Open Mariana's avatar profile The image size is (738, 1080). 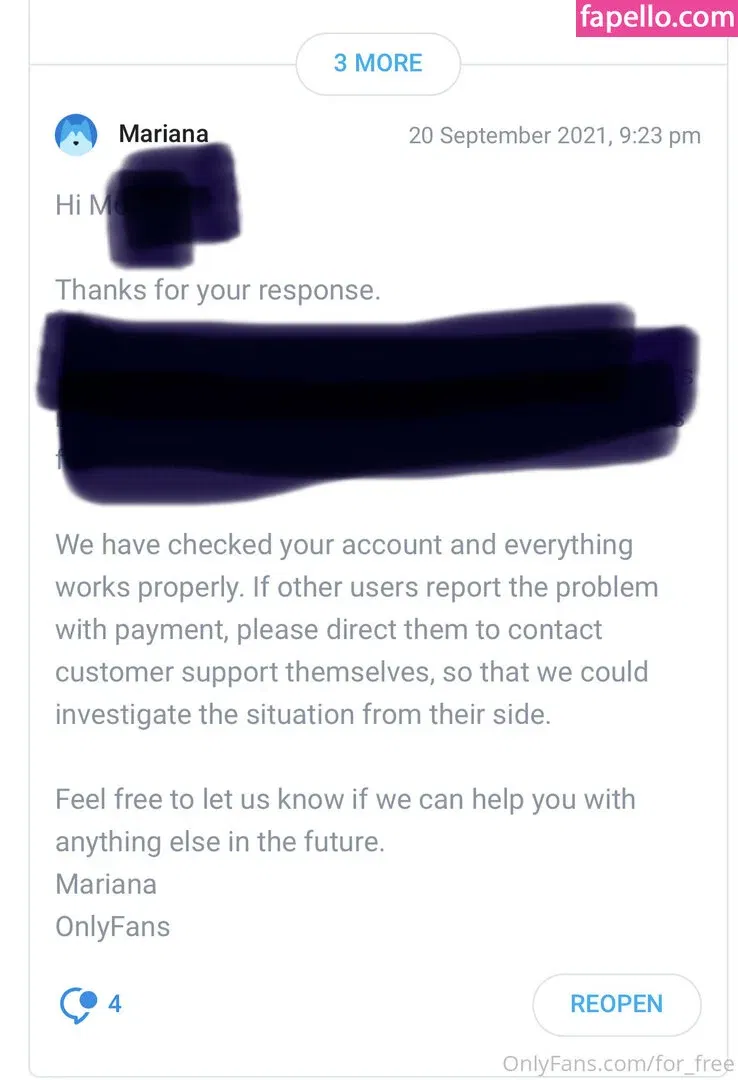coord(76,135)
